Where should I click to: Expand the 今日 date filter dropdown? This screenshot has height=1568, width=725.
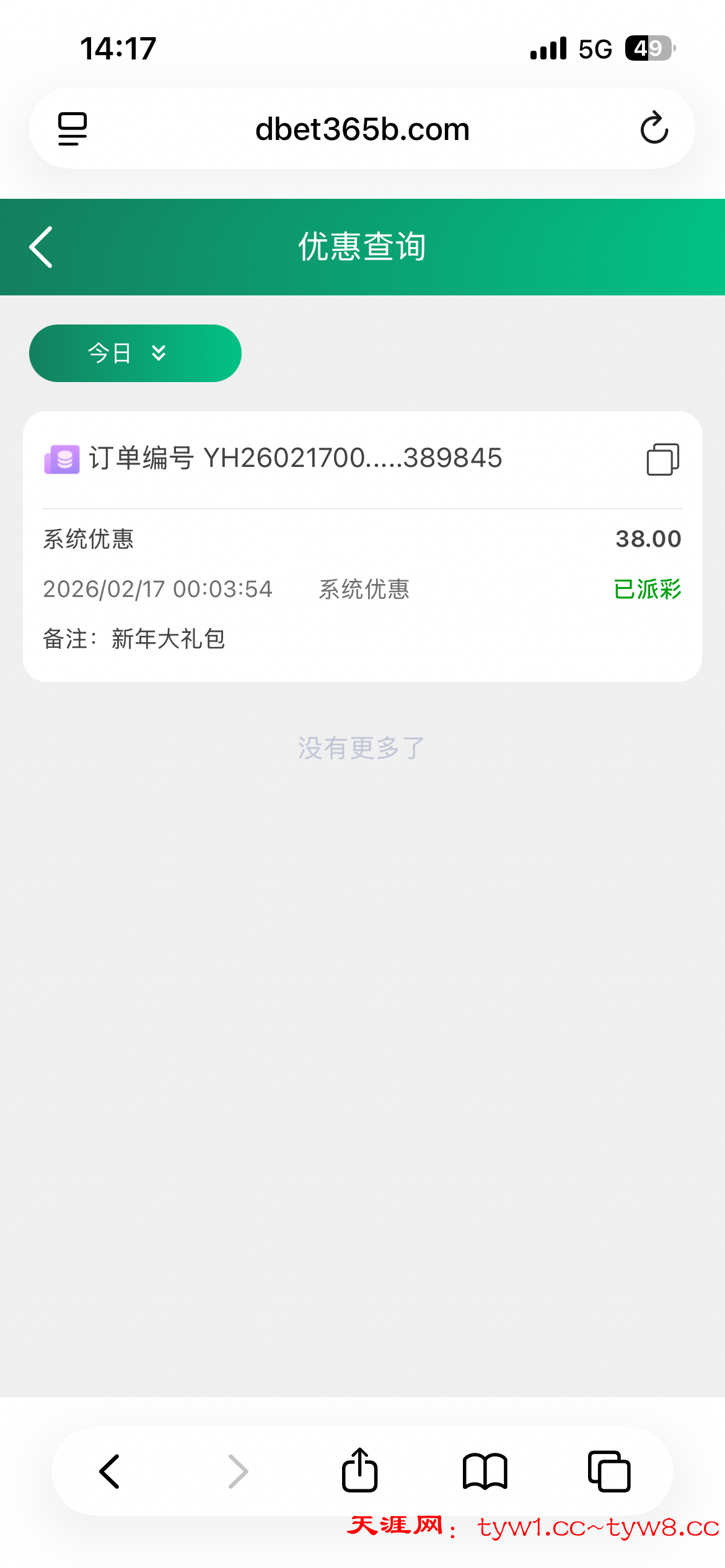[x=135, y=353]
